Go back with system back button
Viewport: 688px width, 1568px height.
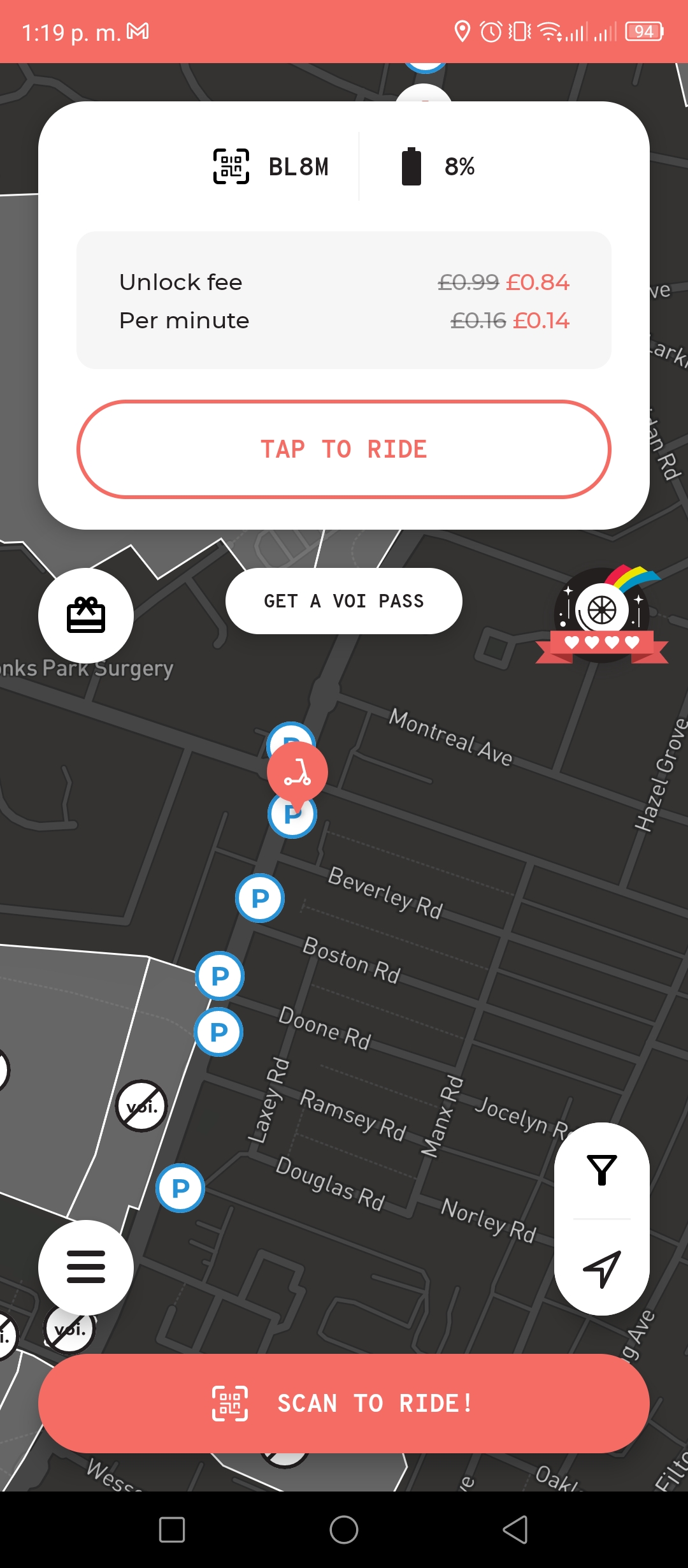coord(515,1529)
